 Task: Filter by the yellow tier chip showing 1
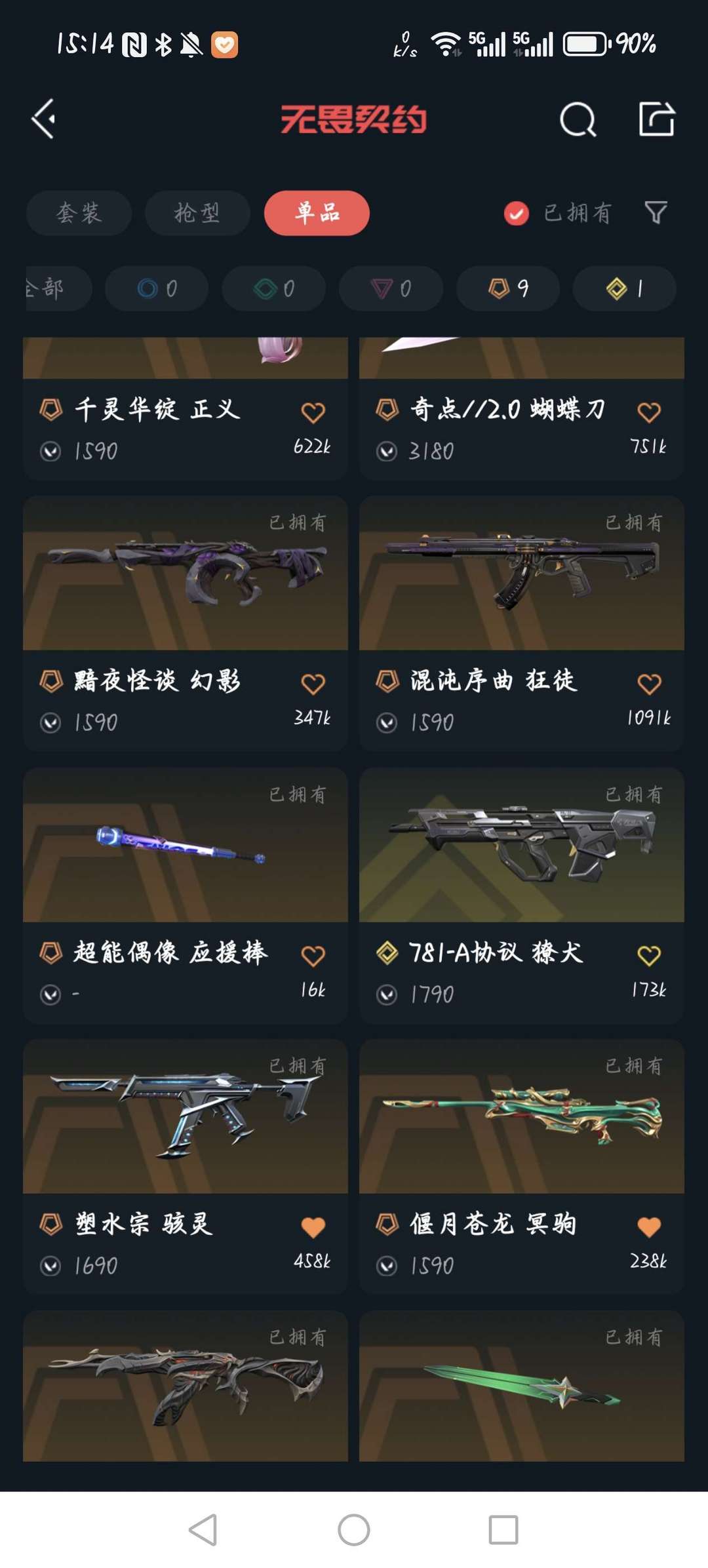(624, 288)
